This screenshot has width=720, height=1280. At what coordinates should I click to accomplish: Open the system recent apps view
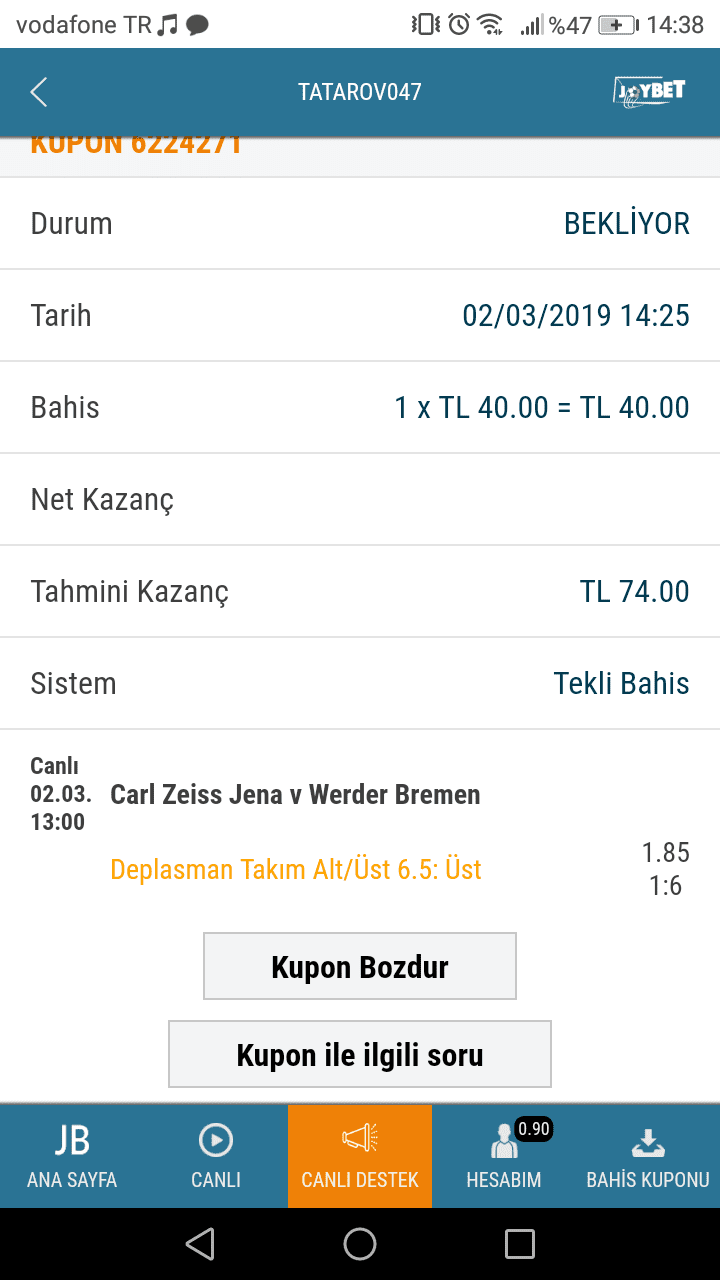tap(520, 1244)
